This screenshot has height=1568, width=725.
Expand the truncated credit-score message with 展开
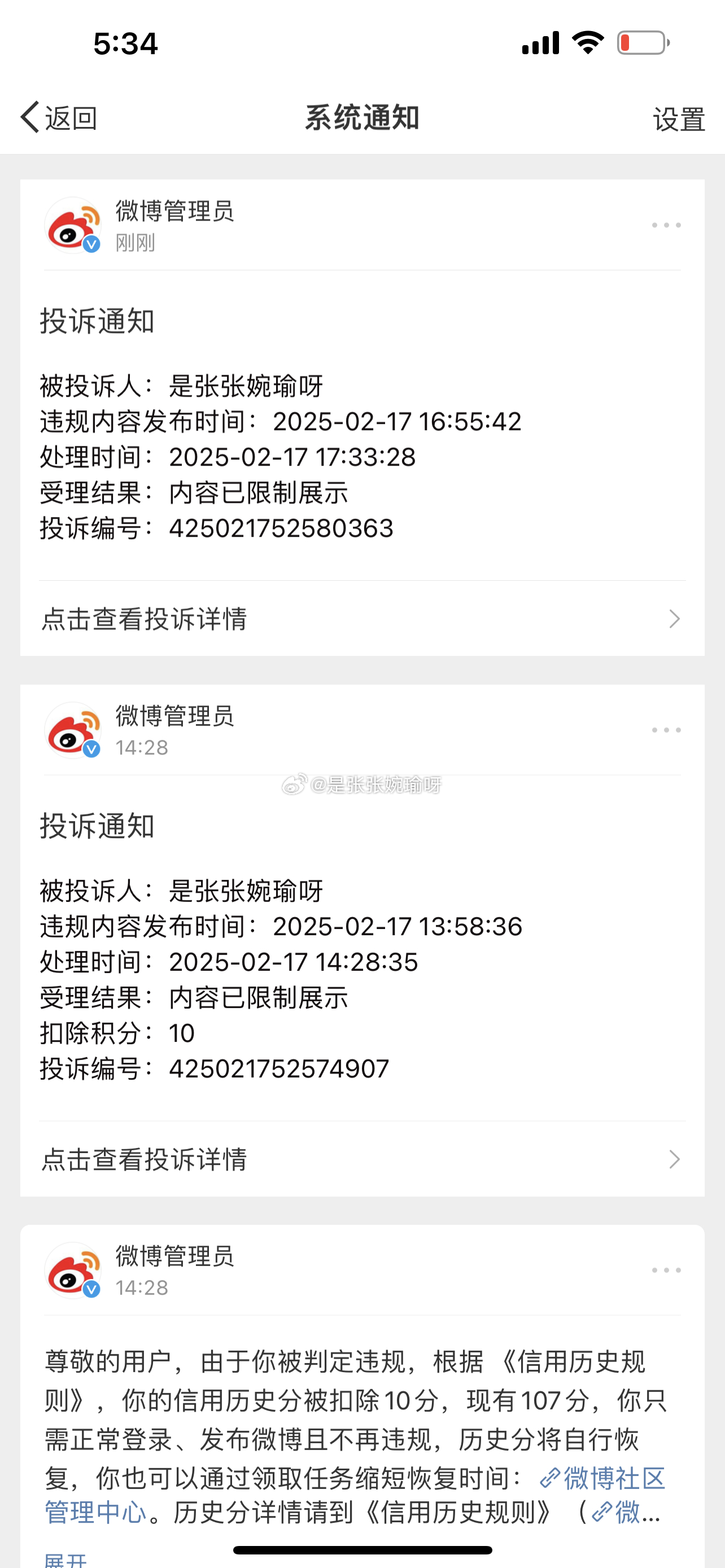65,1560
